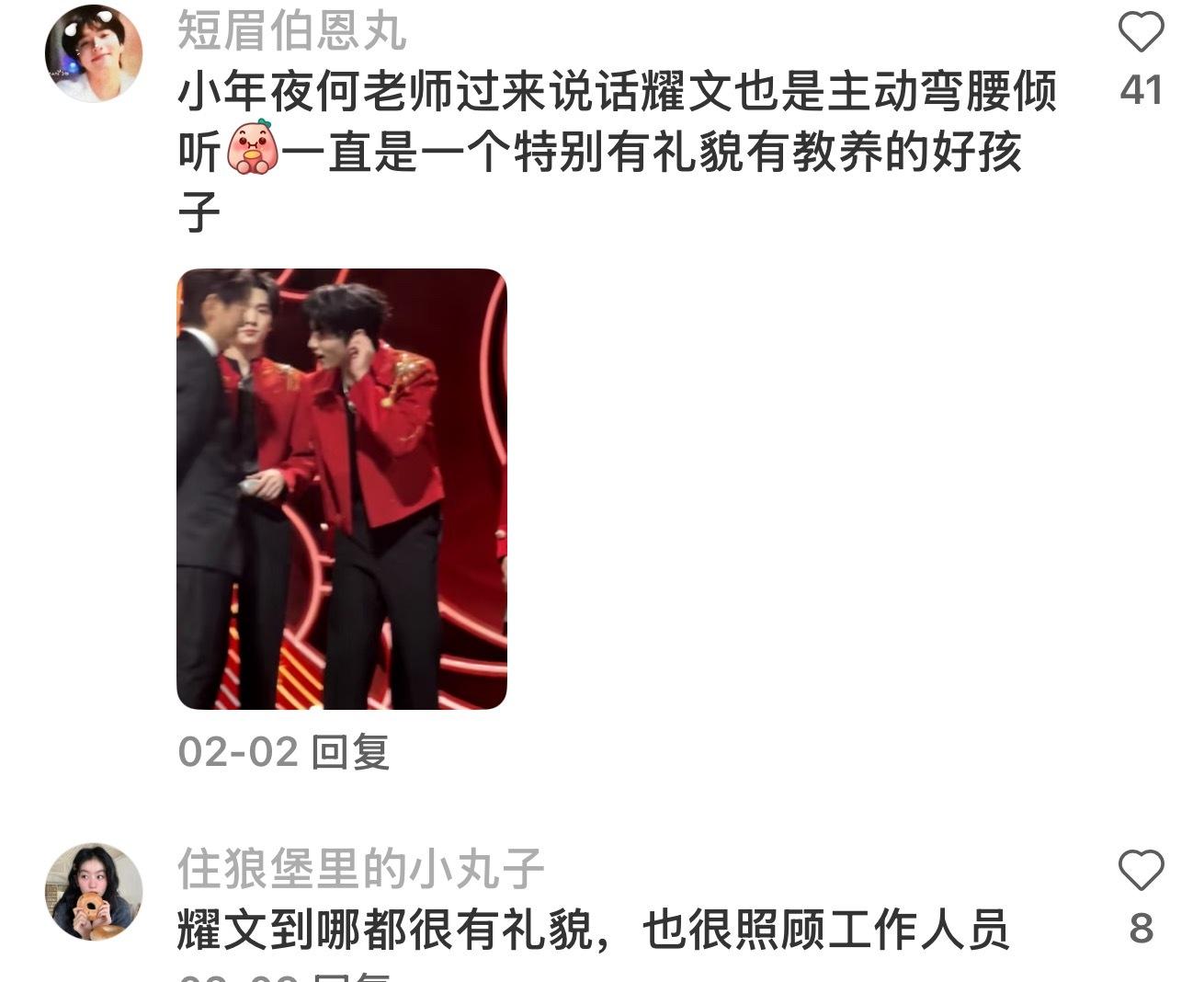Open username 住狼堡里的小丸子
Screen dimensions: 1204x982
[x=360, y=869]
